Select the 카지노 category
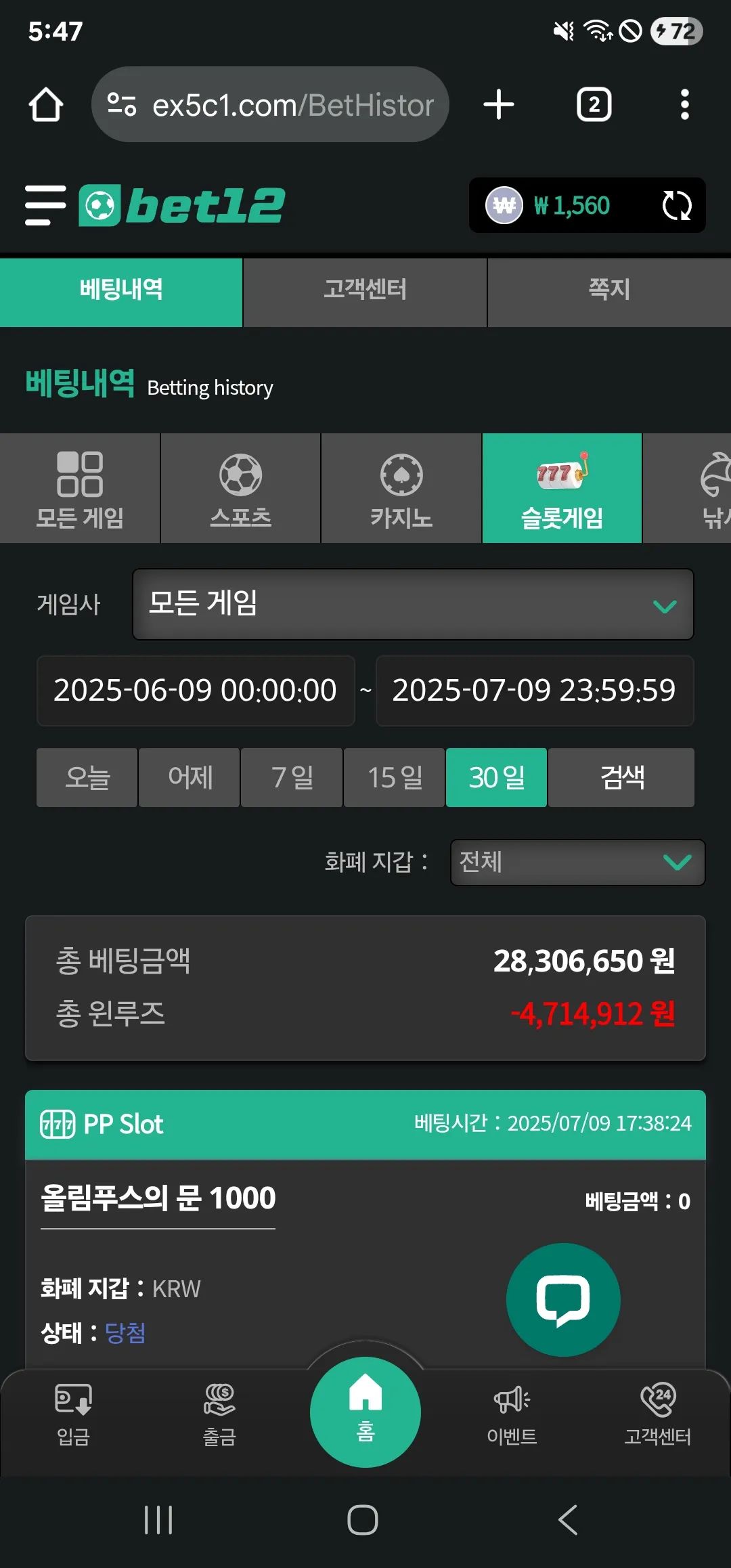This screenshot has width=731, height=1568. coord(401,488)
